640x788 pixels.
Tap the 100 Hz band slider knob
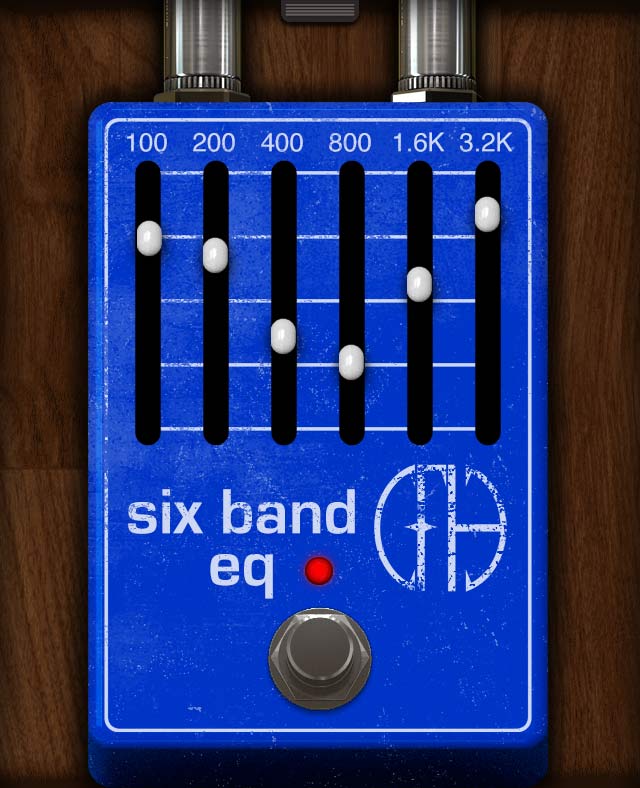click(148, 238)
